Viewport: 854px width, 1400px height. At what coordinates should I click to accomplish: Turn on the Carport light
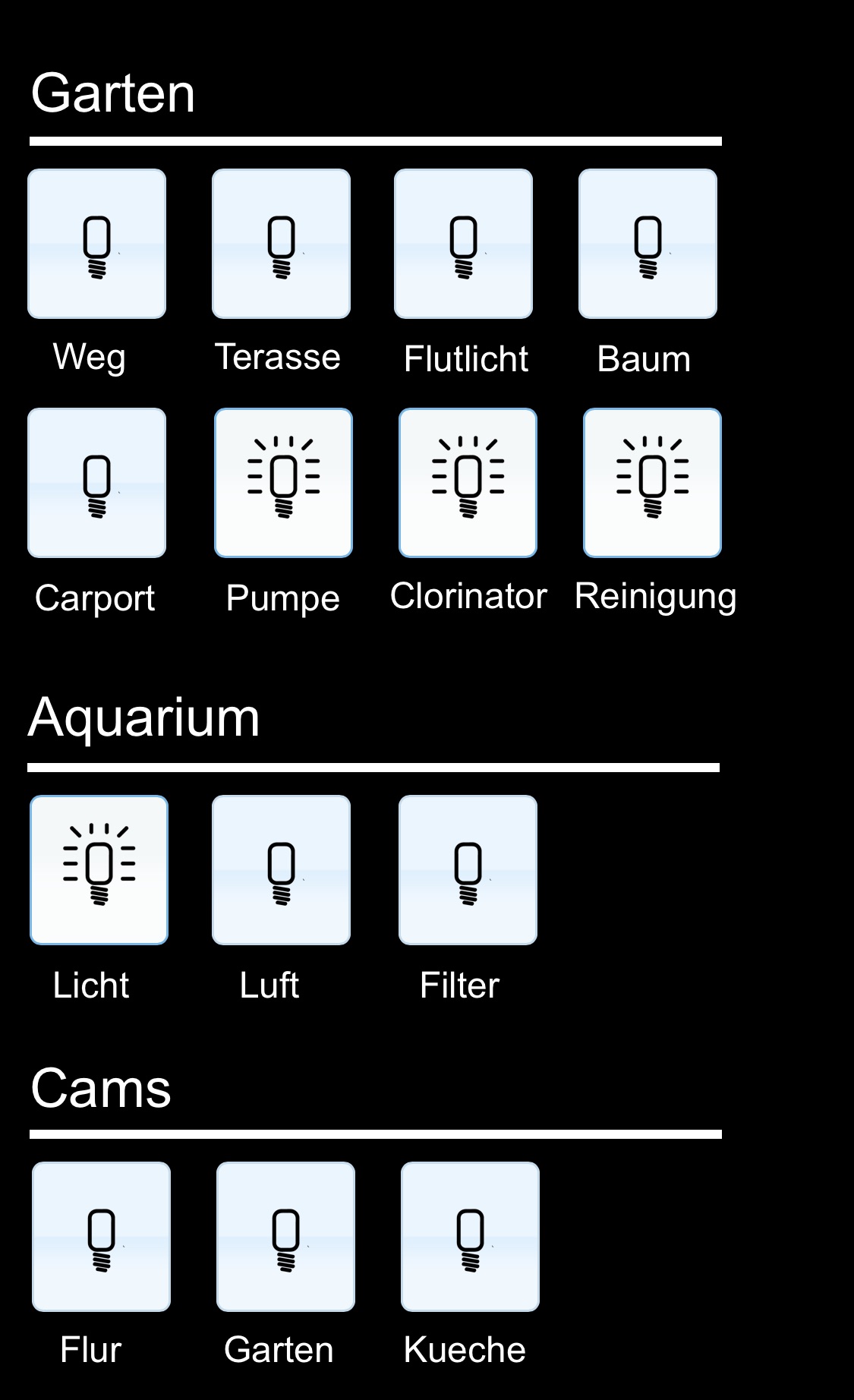[97, 483]
